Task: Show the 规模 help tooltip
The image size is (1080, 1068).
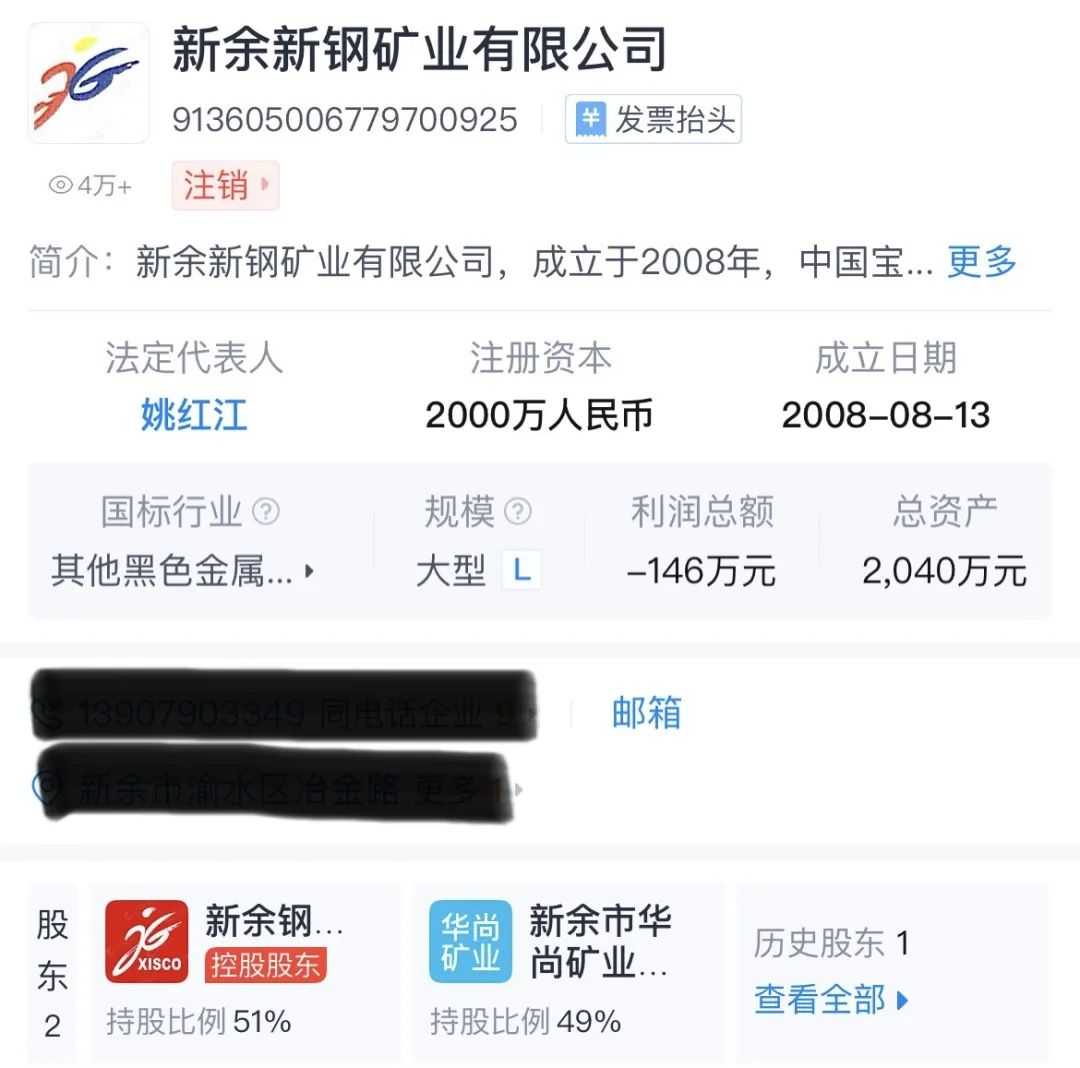Action: (518, 512)
